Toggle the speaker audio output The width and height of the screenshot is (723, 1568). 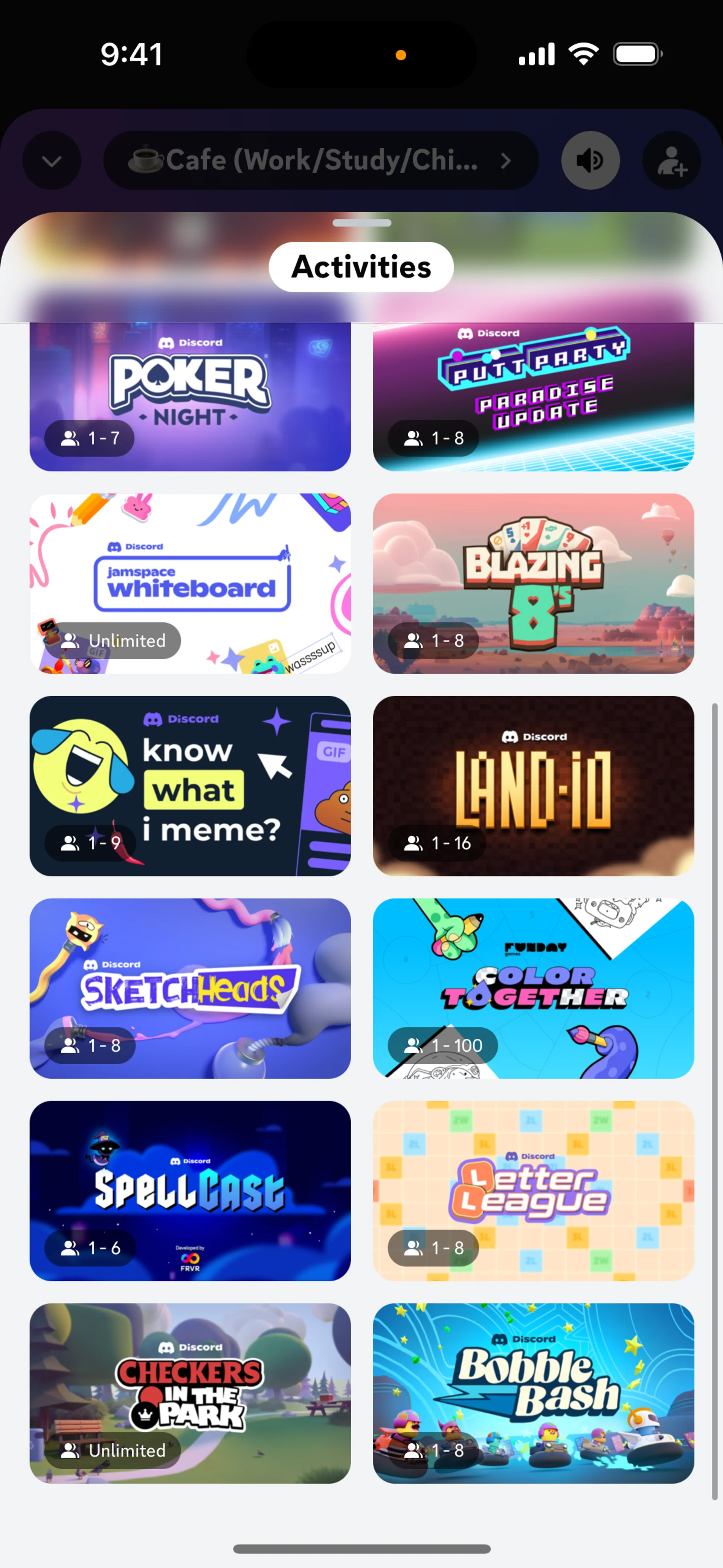(590, 161)
